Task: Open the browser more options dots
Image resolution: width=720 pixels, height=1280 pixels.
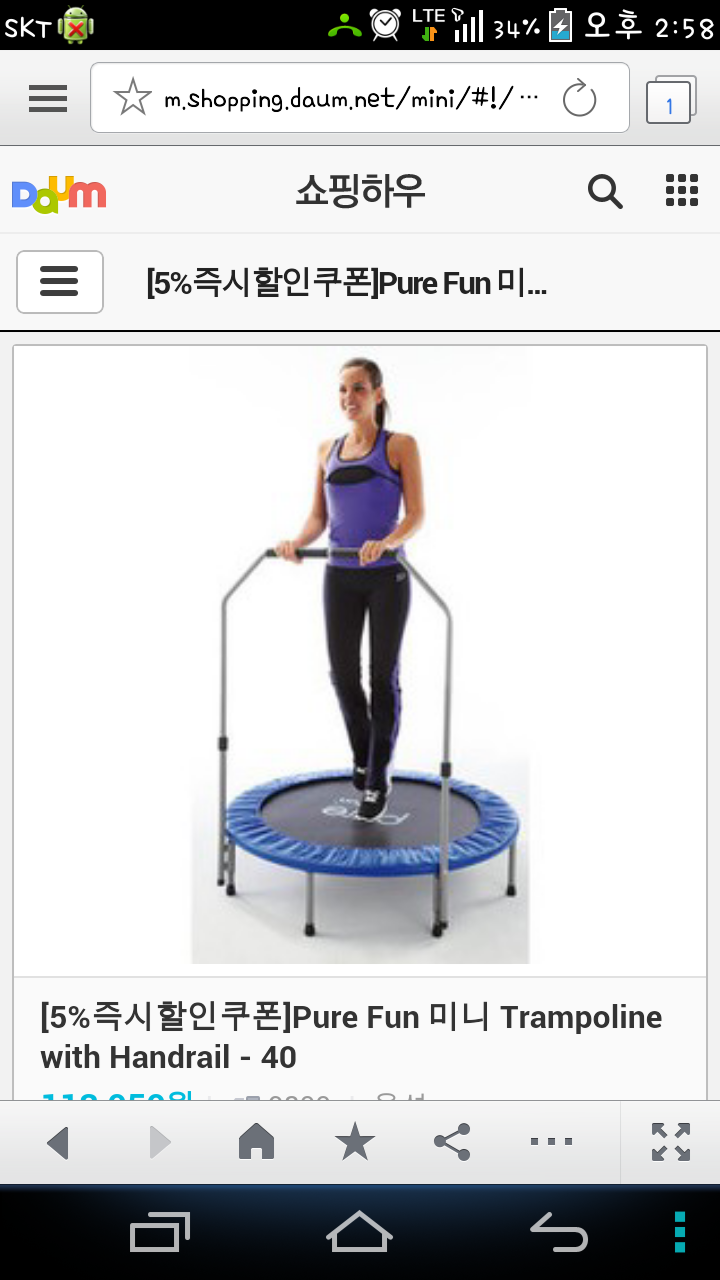Action: point(551,1141)
